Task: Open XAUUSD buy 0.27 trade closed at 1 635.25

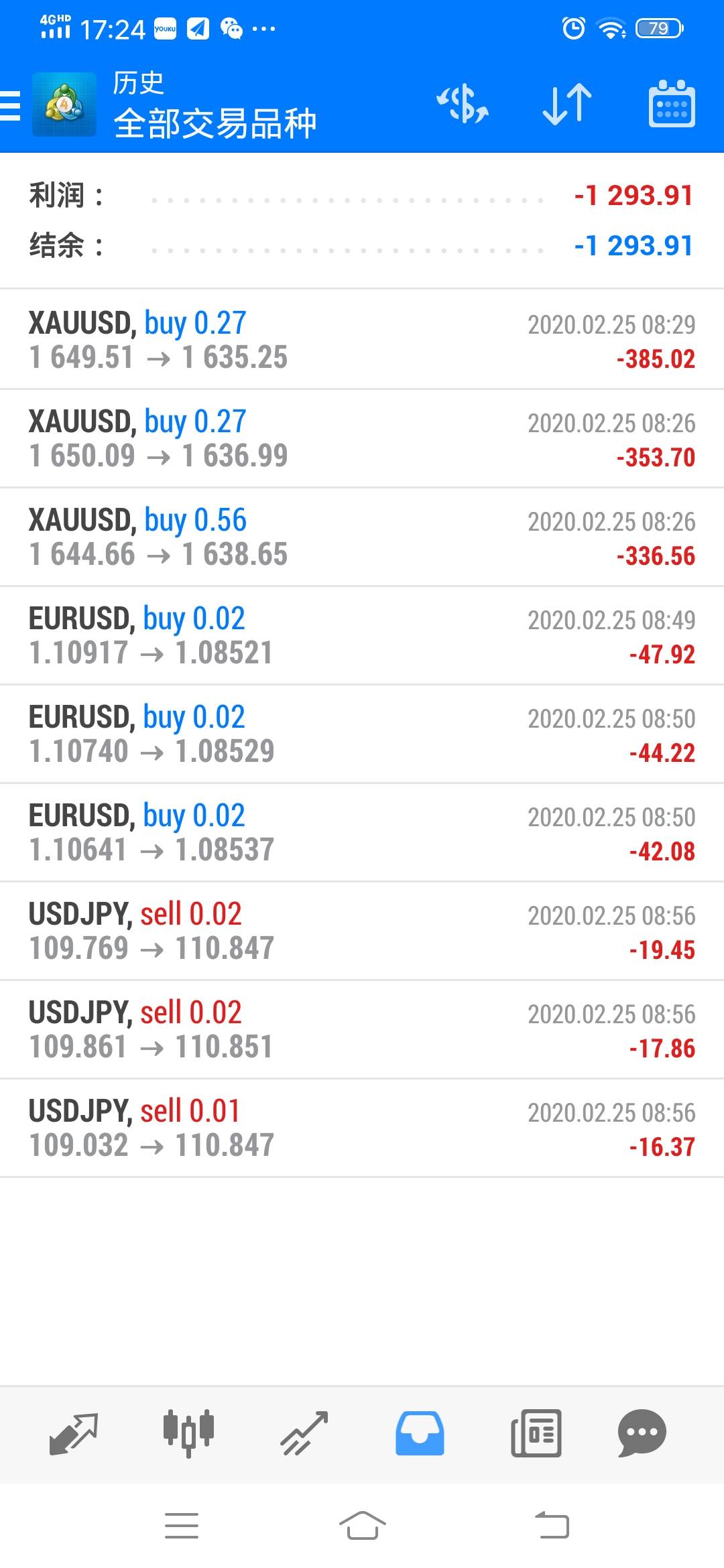Action: [x=362, y=340]
